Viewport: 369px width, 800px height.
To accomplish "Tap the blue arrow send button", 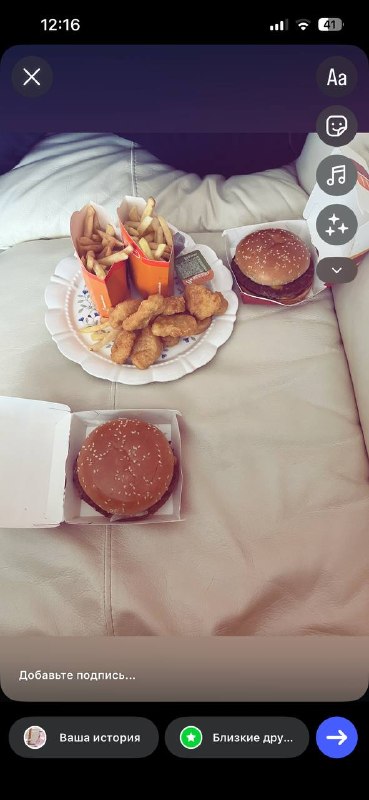I will coord(336,737).
